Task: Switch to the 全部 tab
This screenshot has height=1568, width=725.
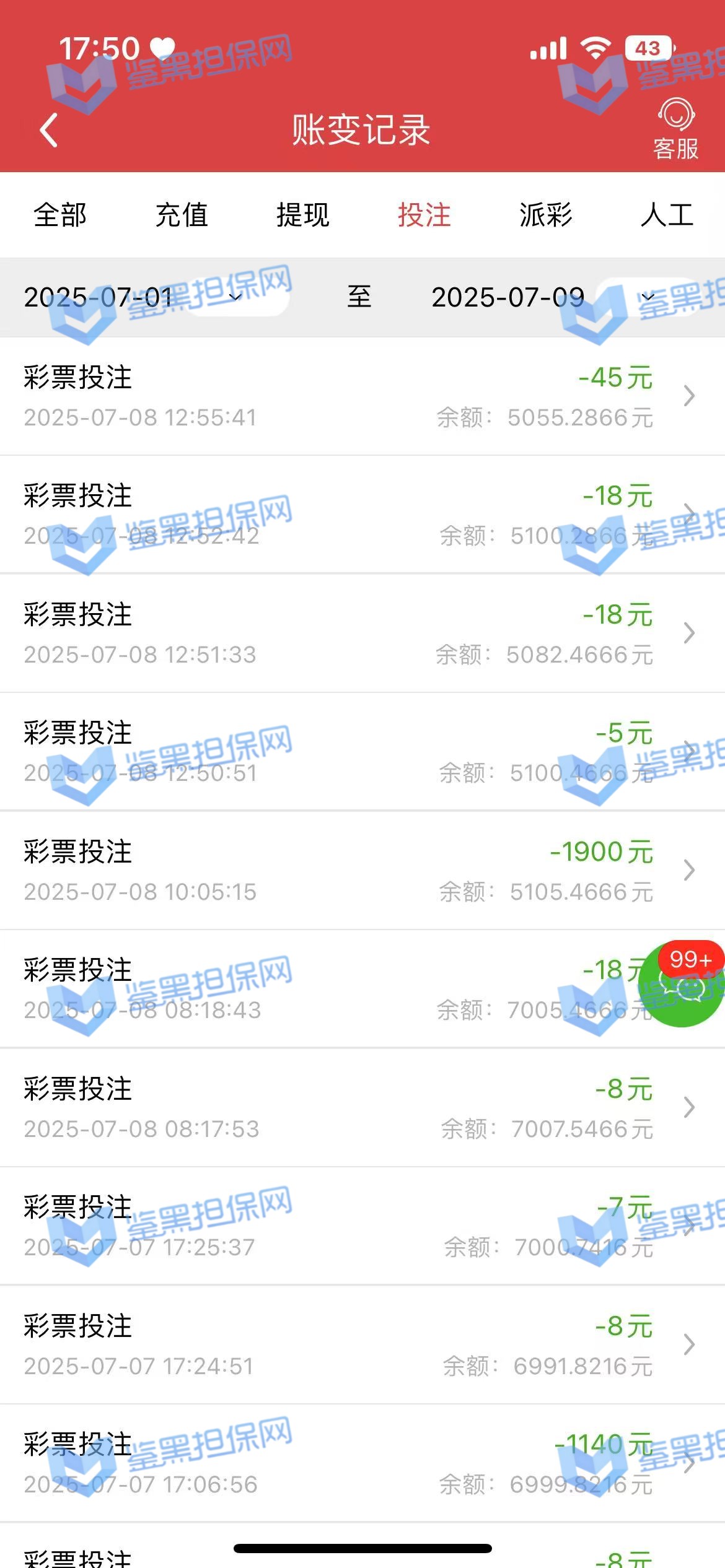Action: click(x=60, y=216)
